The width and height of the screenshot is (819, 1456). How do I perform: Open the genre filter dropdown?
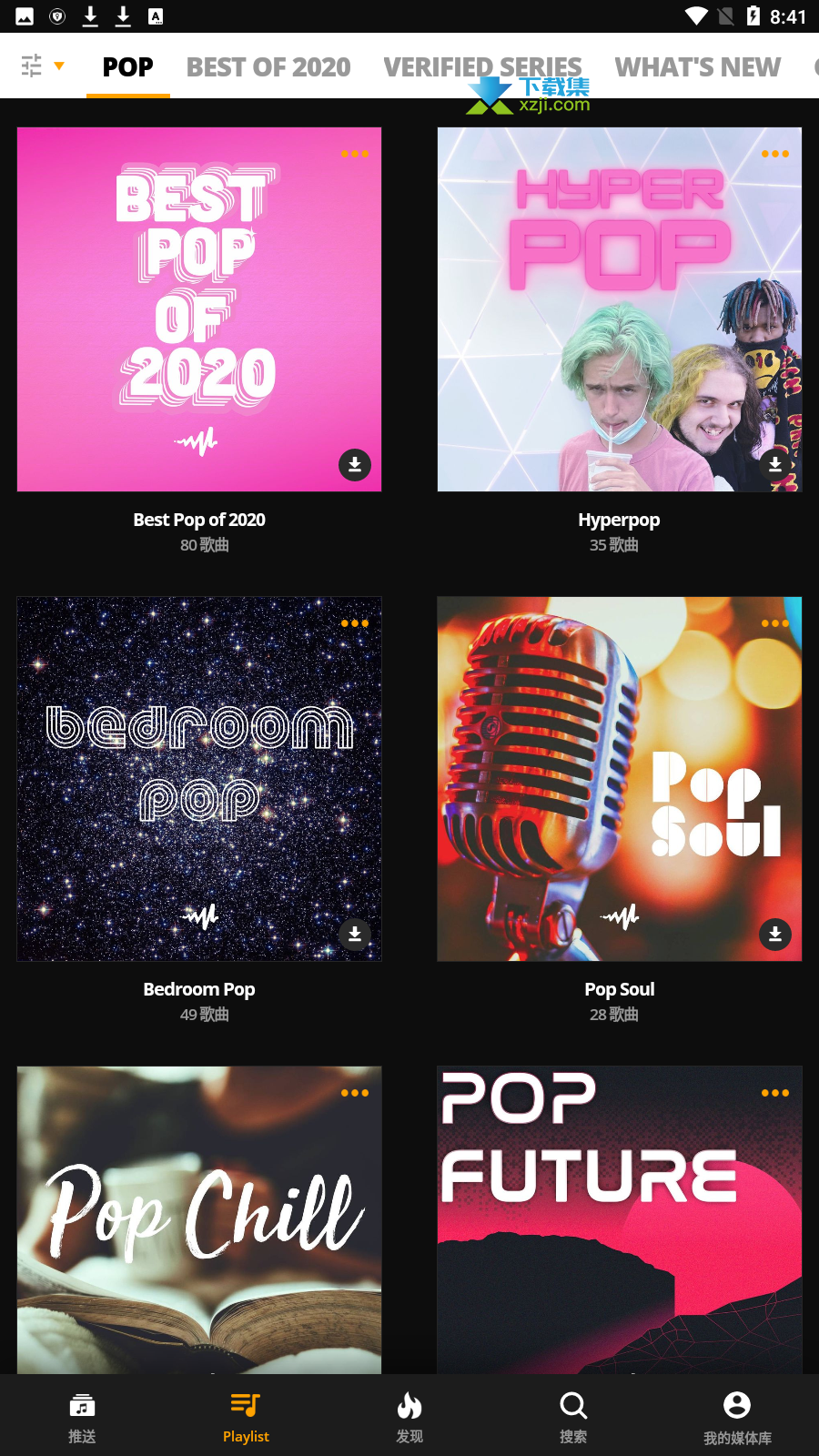point(42,66)
